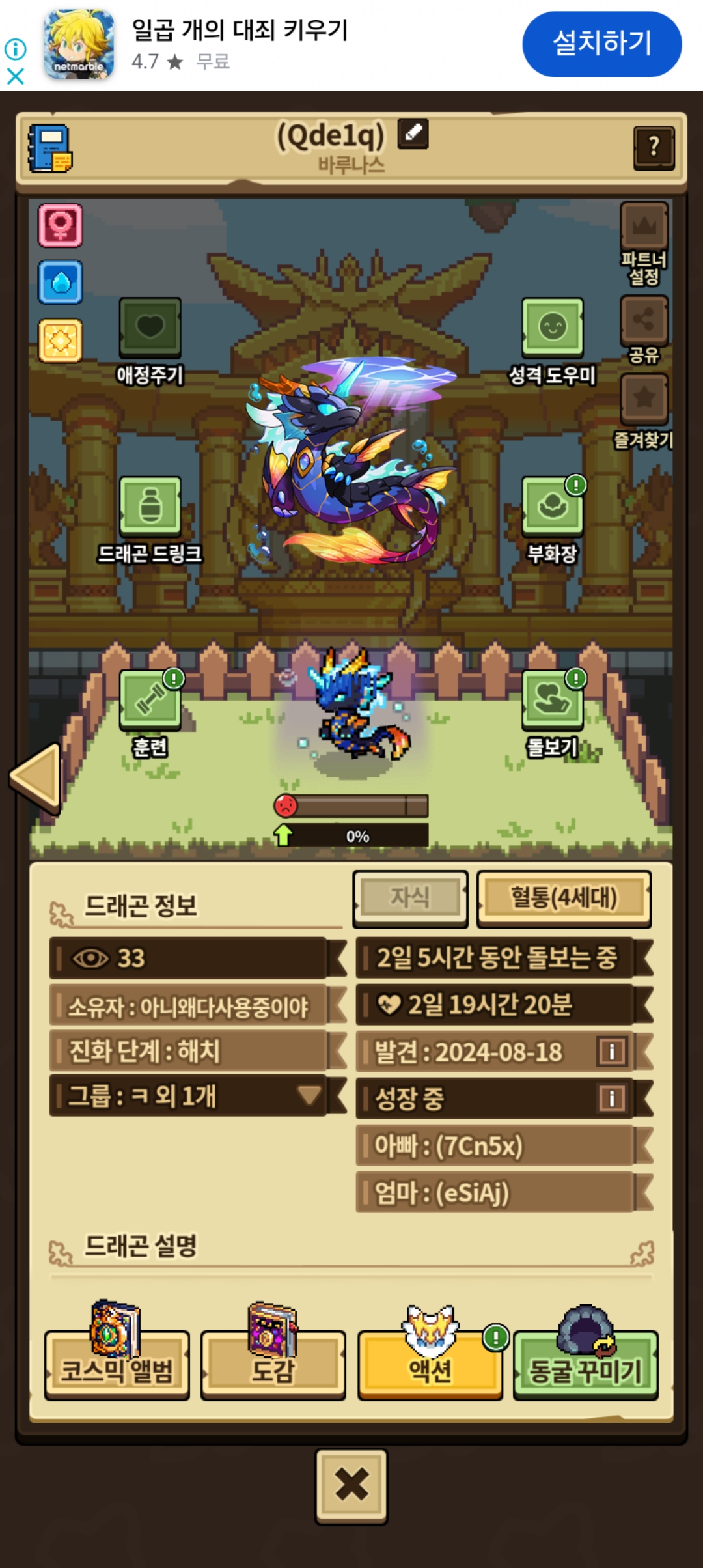Viewport: 703px width, 1568px height.
Task: Open the blue notebook memo icon
Action: click(49, 148)
